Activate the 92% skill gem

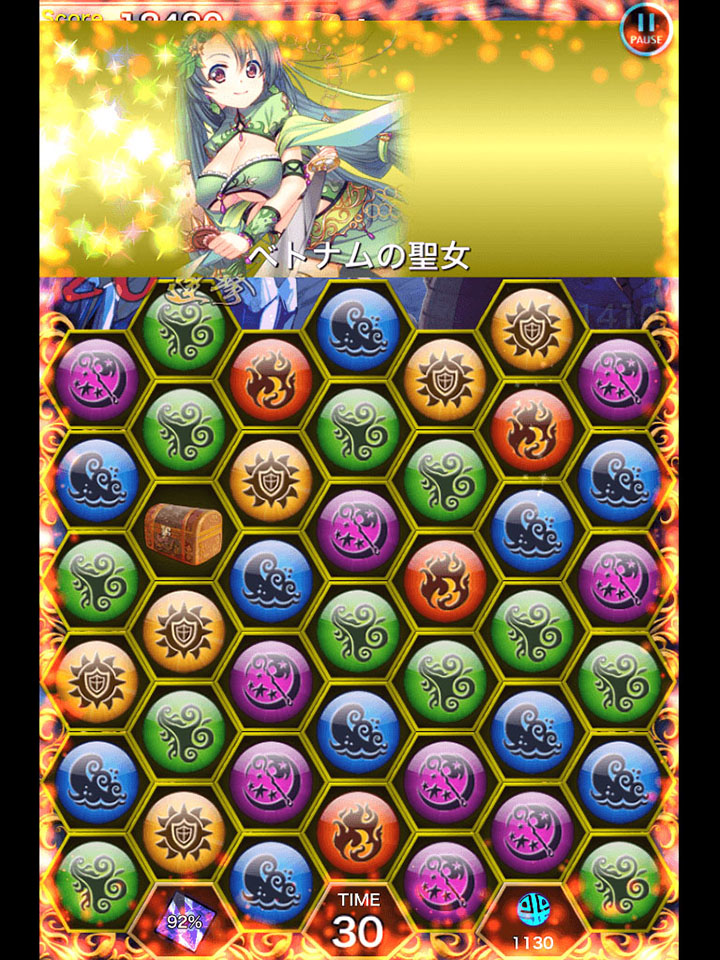(x=183, y=917)
